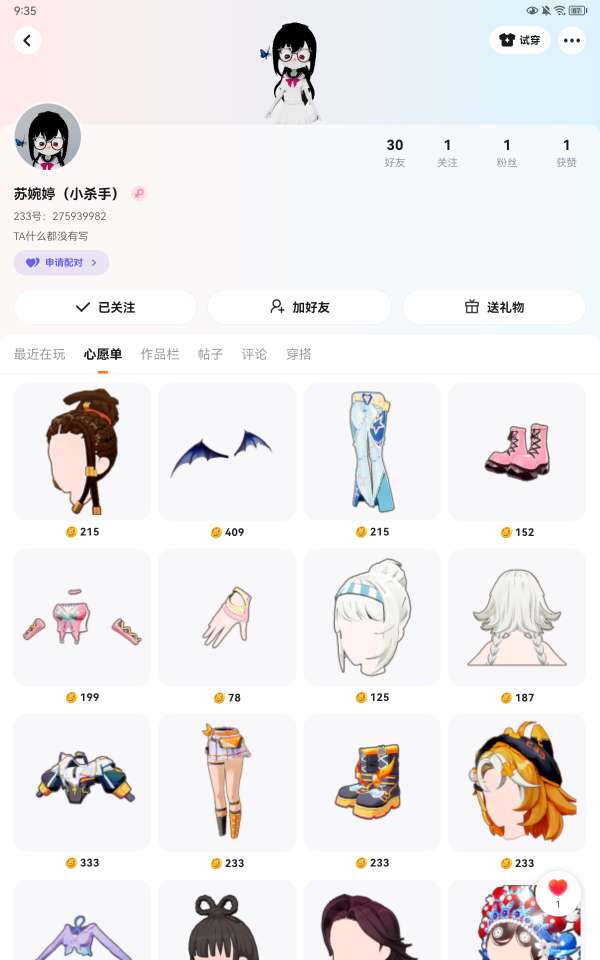Switch to the 作品栏 tab

[x=159, y=354]
